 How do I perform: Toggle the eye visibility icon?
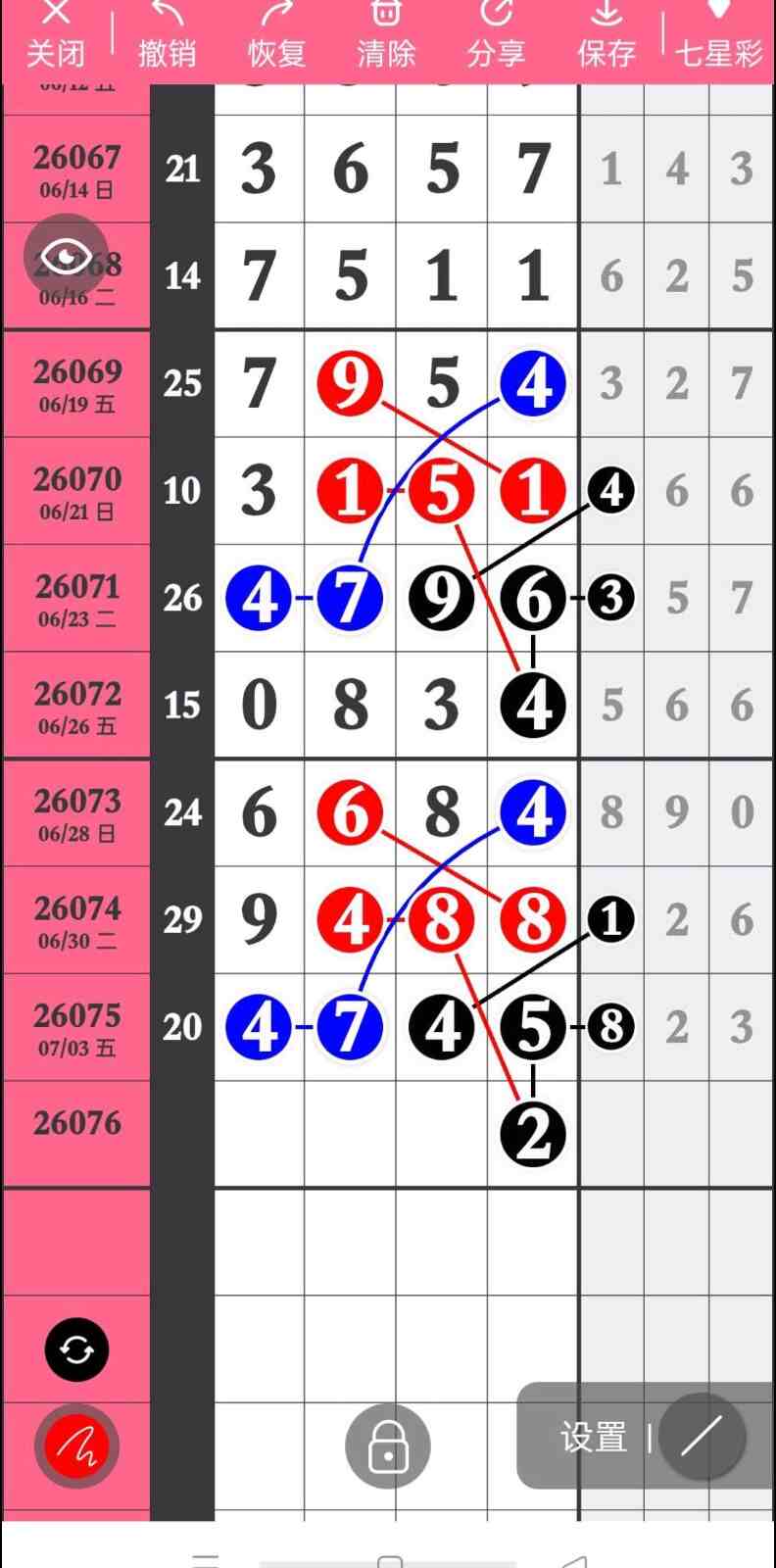66,257
